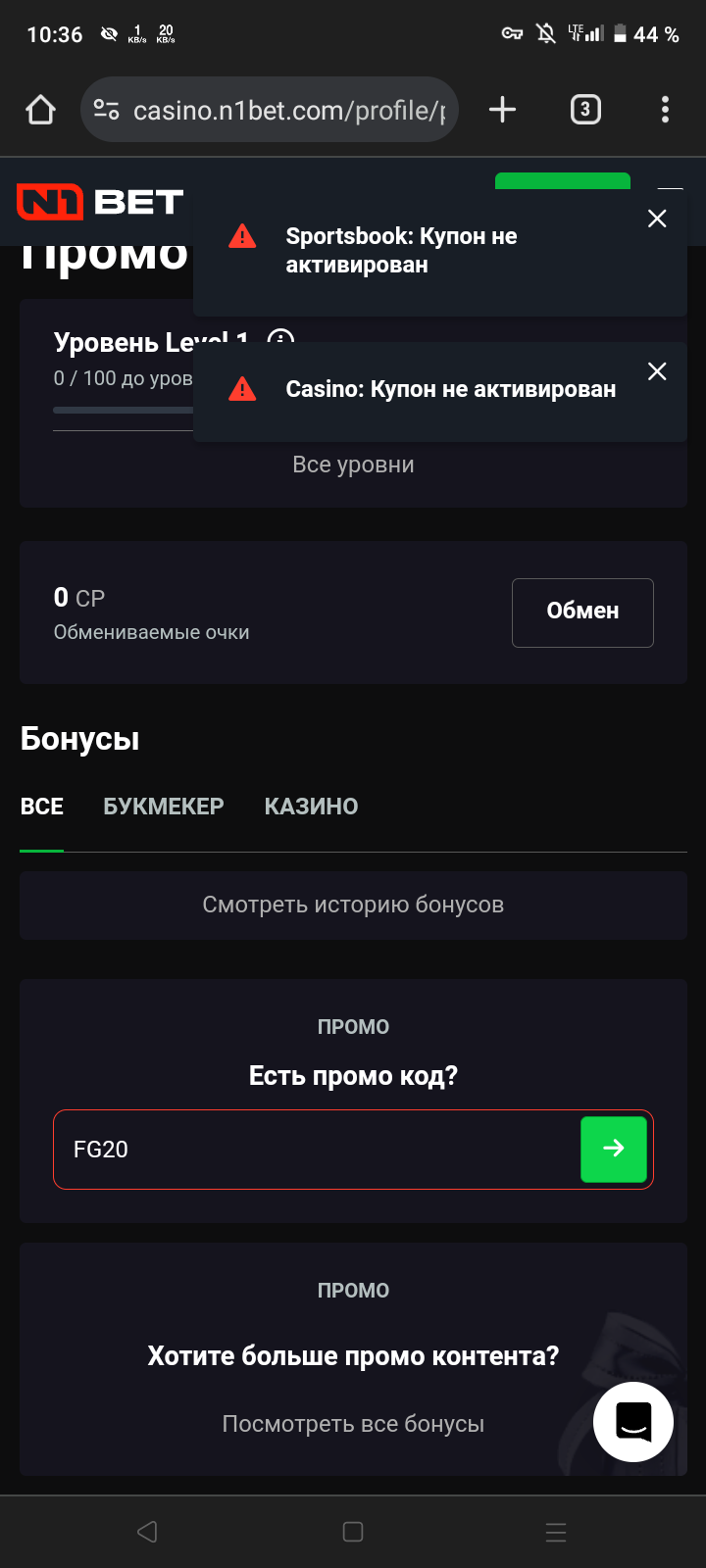The image size is (706, 1568).
Task: Switch to the БУКМЕКЕР tab
Action: (x=164, y=807)
